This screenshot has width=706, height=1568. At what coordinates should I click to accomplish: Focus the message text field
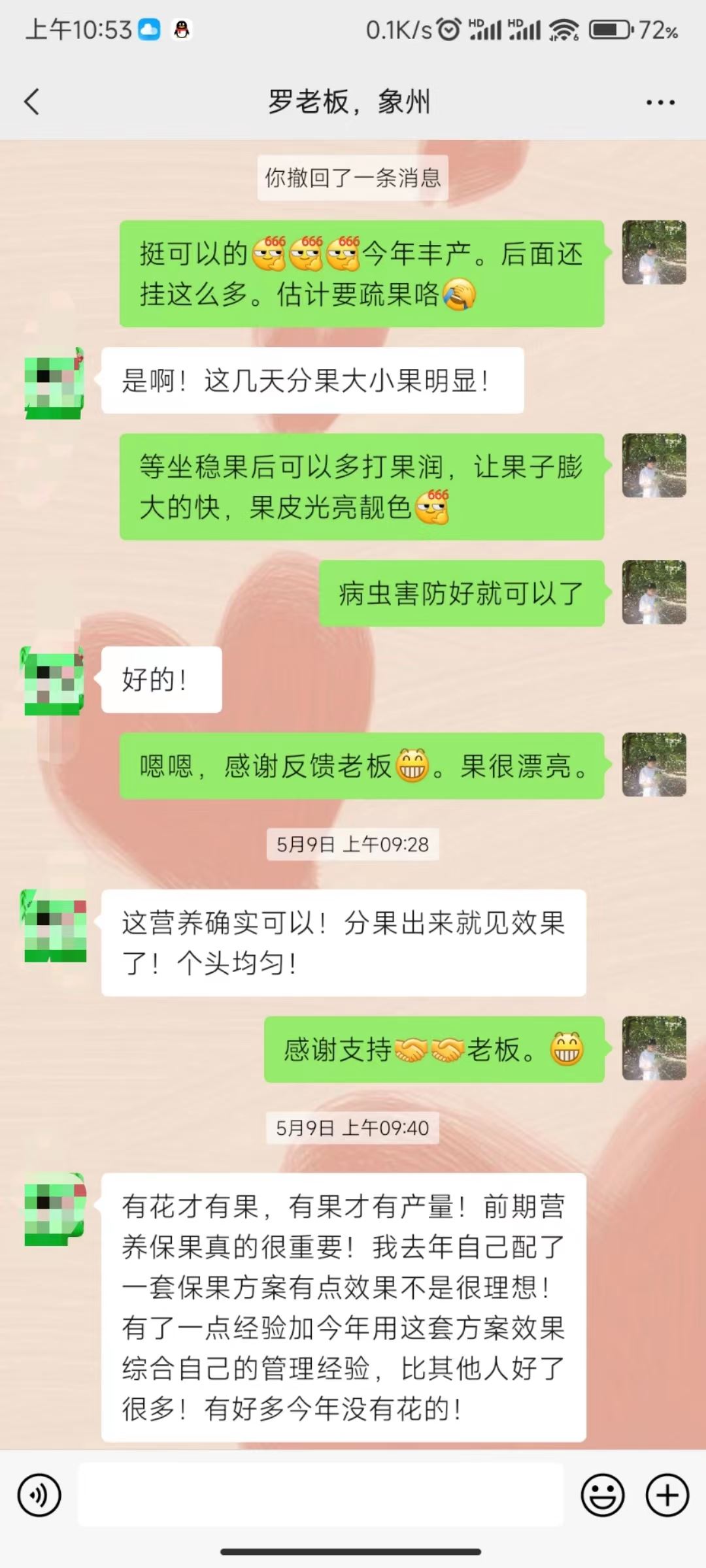320,1495
